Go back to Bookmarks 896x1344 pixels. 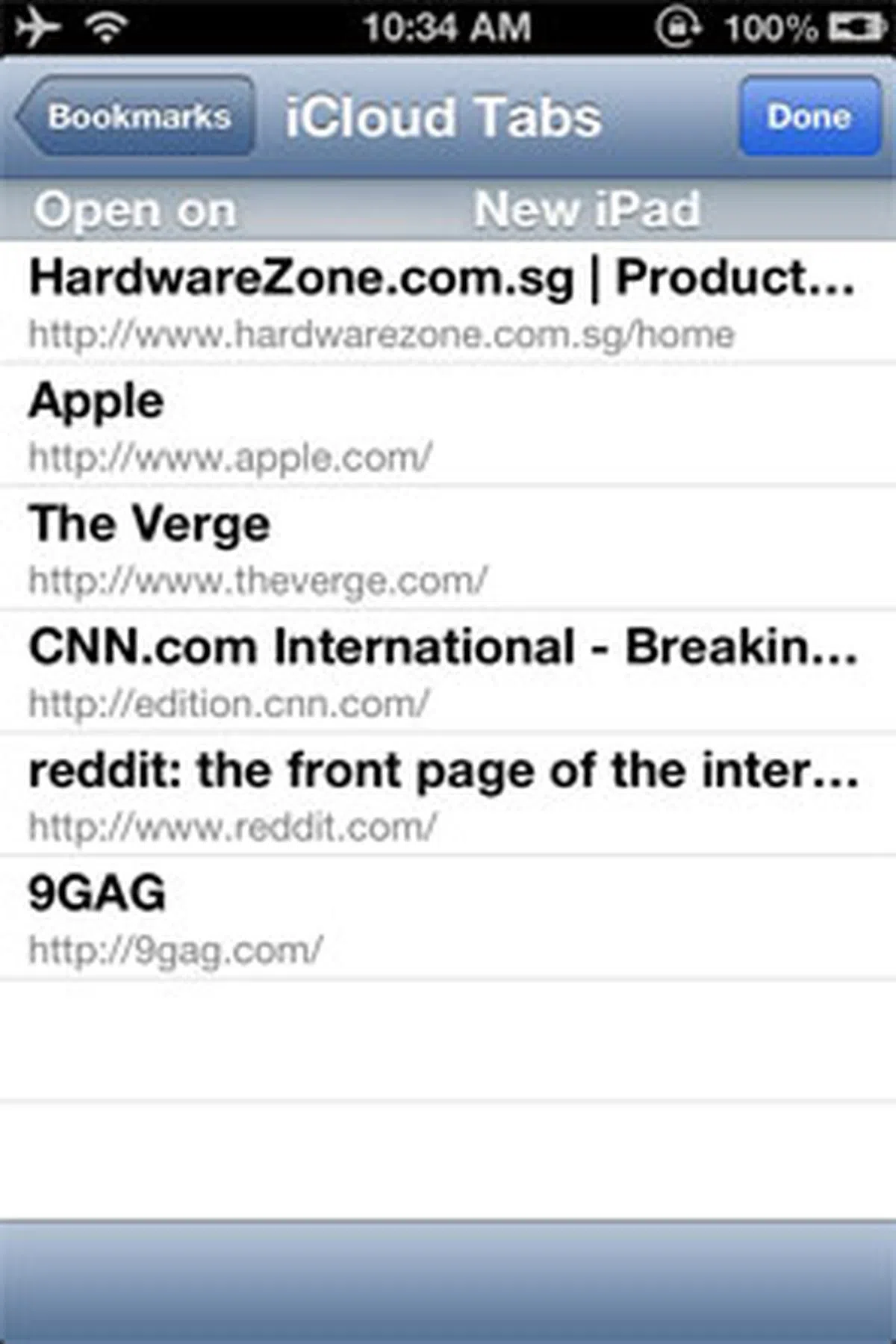pyautogui.click(x=136, y=116)
